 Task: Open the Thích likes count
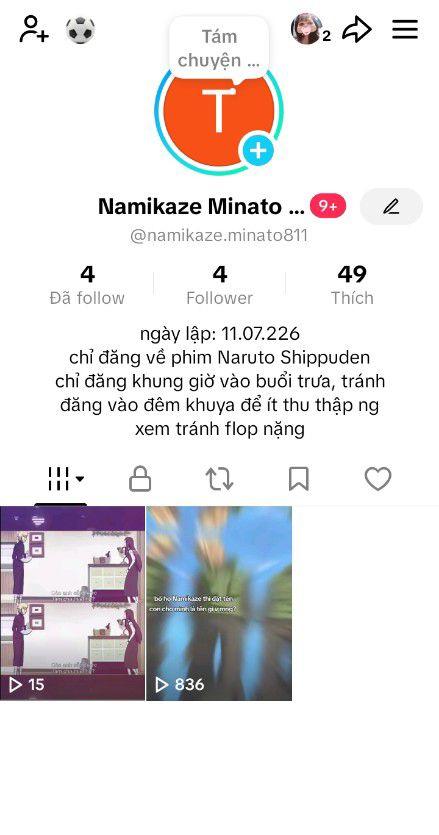352,285
